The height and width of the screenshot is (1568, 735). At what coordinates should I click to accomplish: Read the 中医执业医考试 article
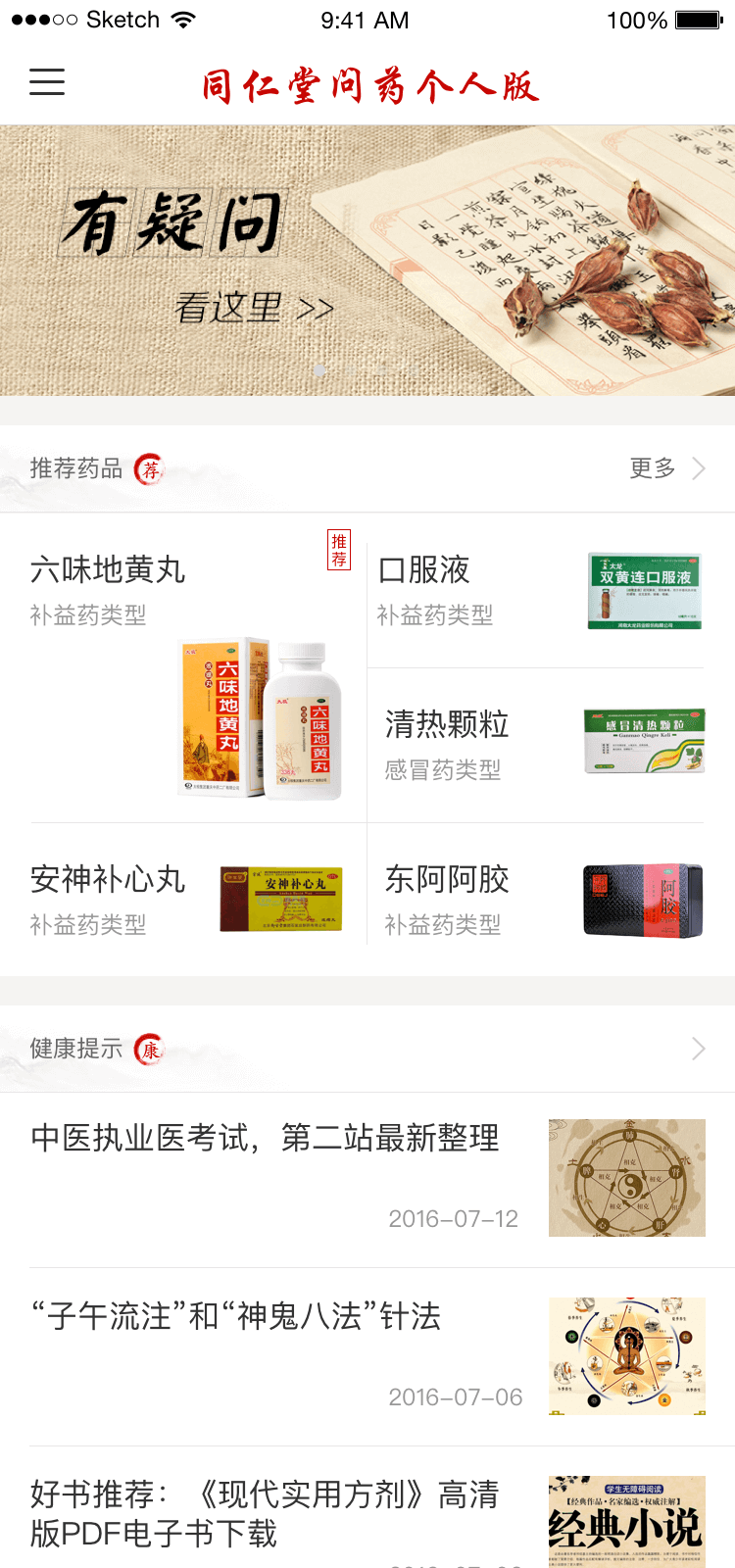(x=367, y=1178)
